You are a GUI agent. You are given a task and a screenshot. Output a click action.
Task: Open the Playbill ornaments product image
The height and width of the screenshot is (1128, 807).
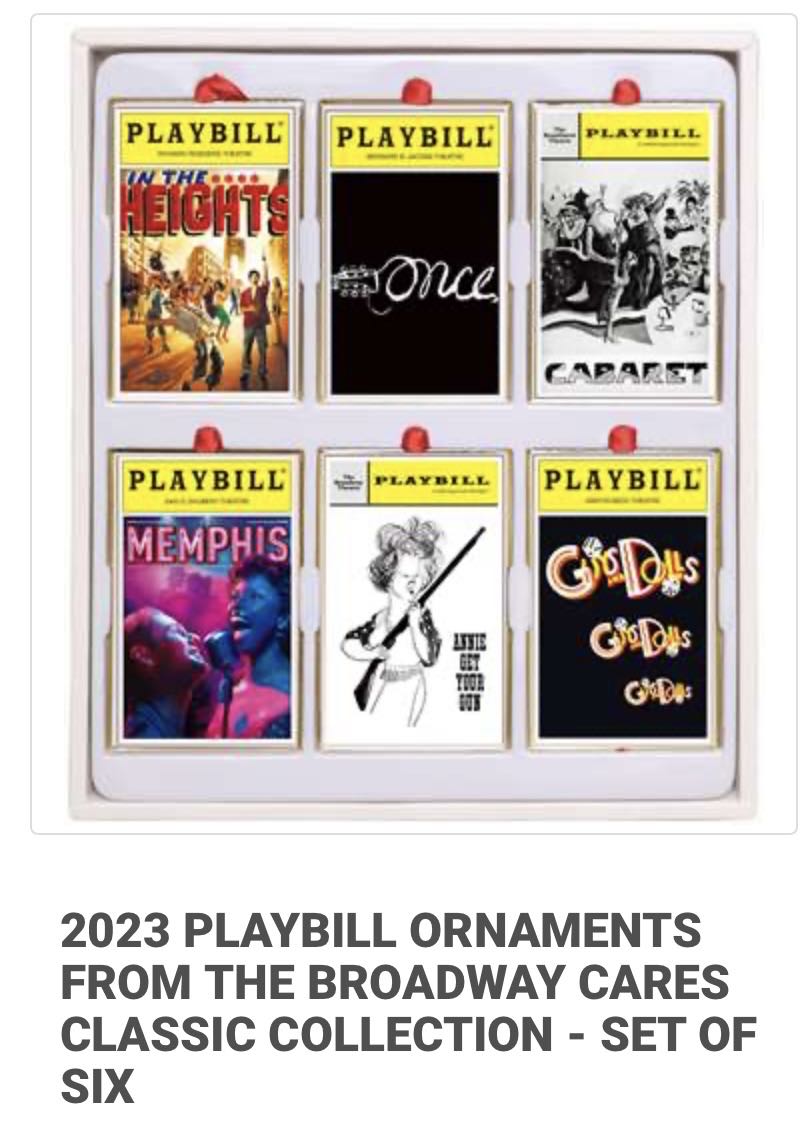pyautogui.click(x=413, y=425)
